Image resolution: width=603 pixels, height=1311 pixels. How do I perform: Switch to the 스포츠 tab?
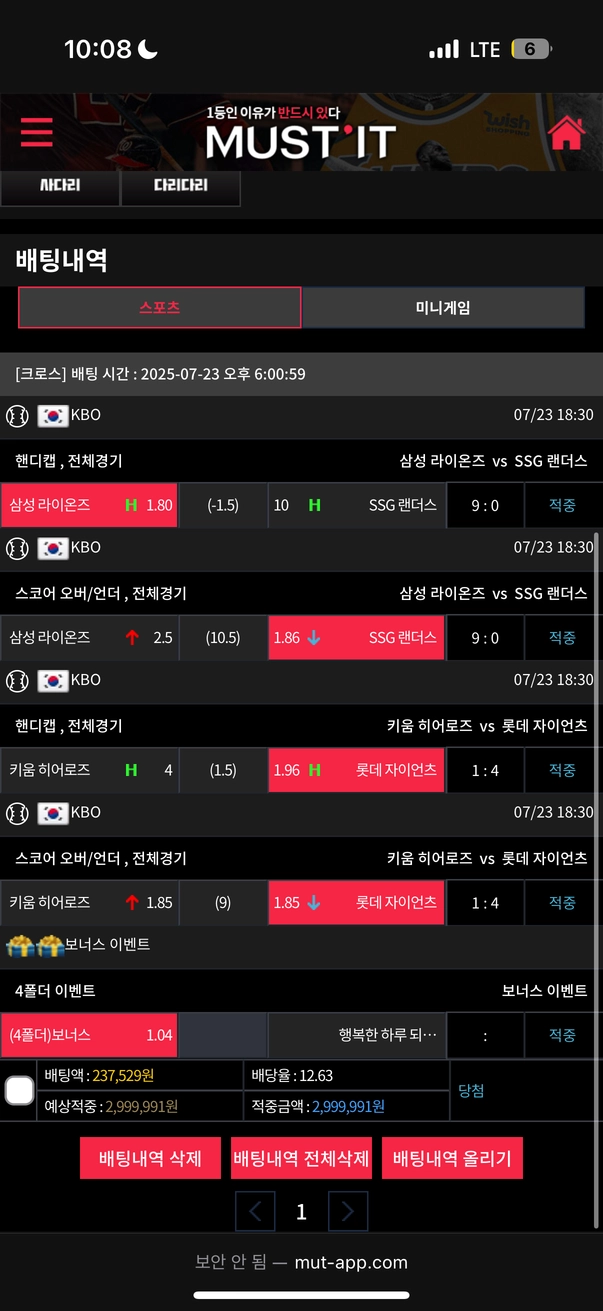pyautogui.click(x=160, y=308)
